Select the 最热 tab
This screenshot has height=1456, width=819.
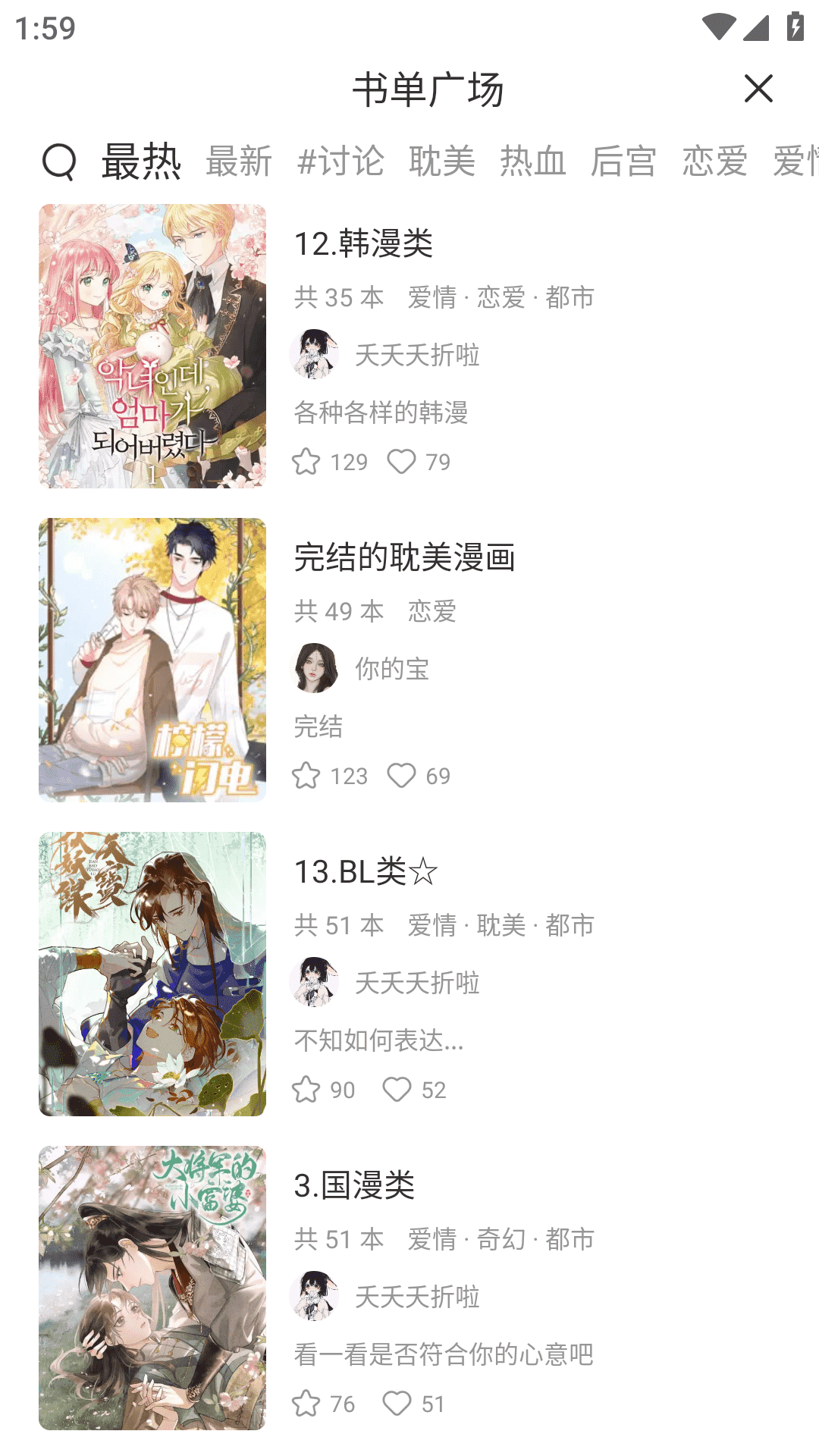pyautogui.click(x=142, y=162)
